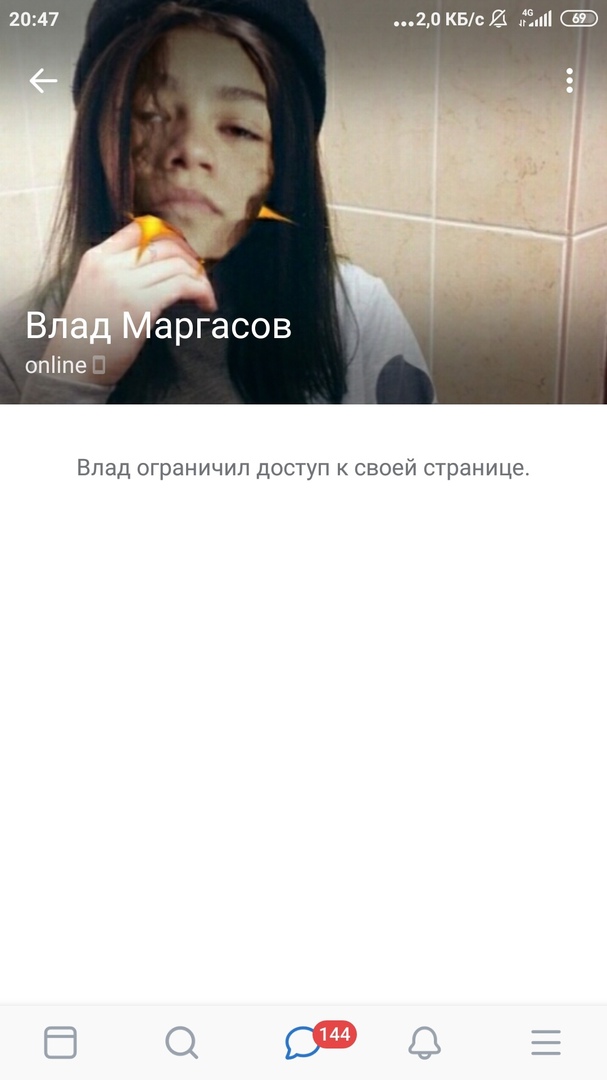The image size is (607, 1080).
Task: Open the hamburger menu tab
Action: click(x=546, y=1042)
